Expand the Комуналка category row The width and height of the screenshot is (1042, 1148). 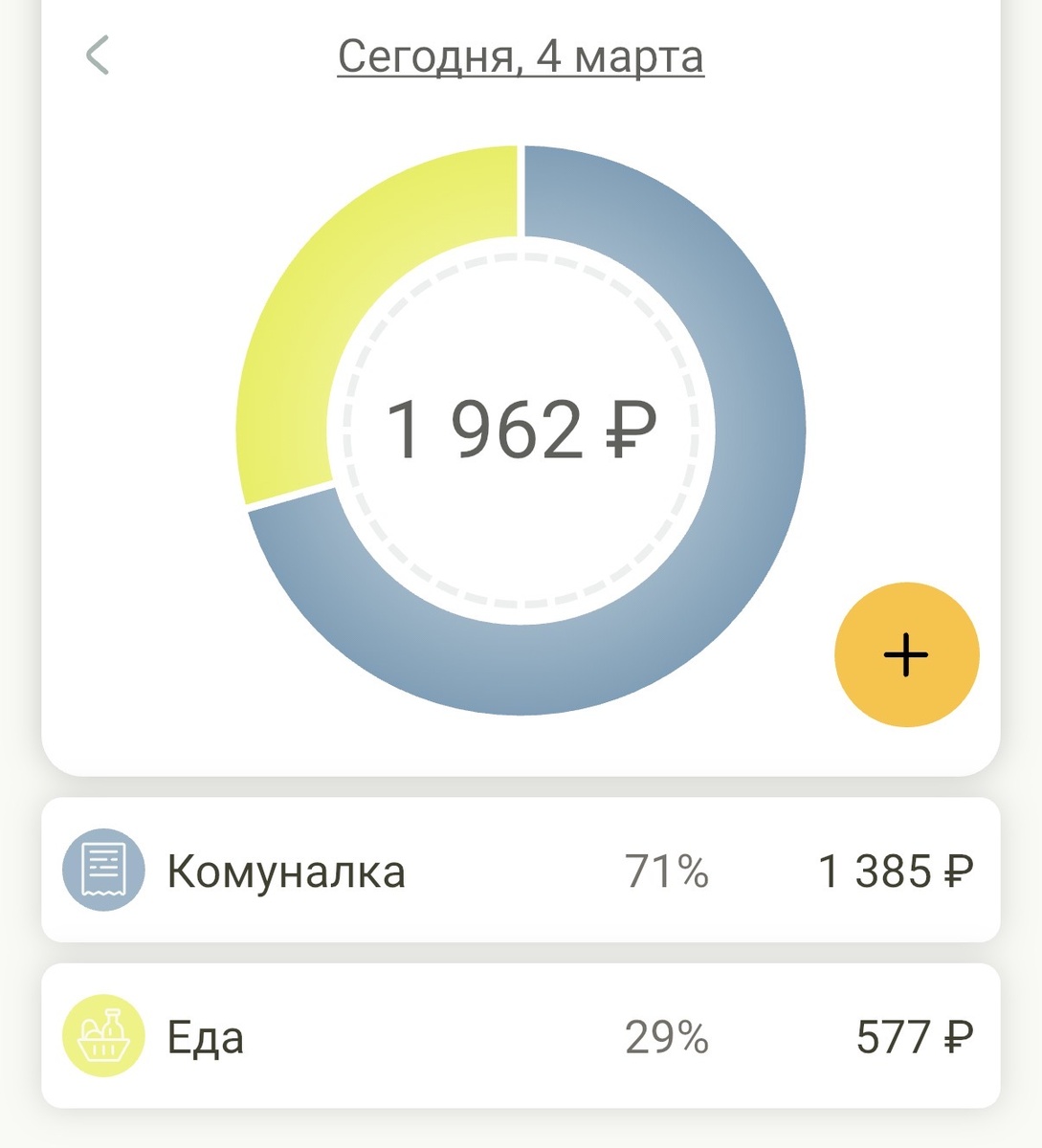pos(521,871)
